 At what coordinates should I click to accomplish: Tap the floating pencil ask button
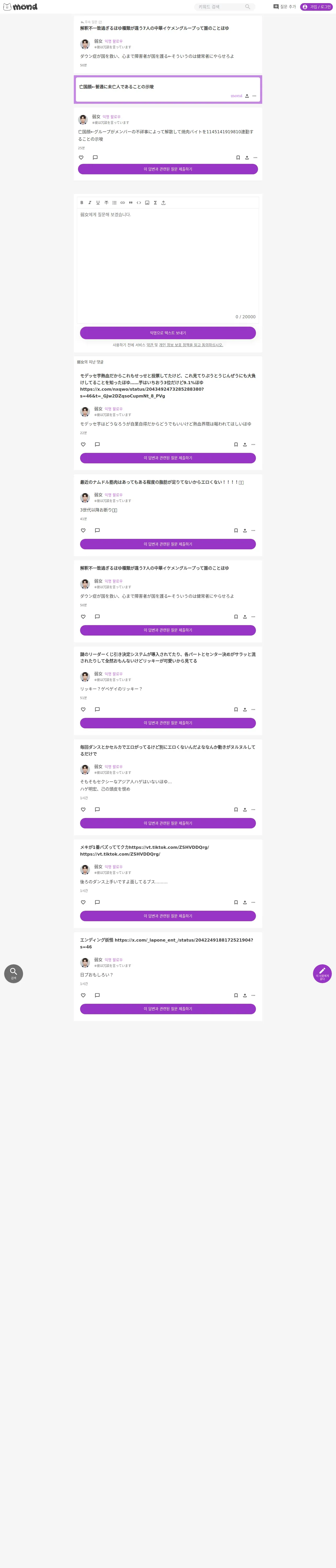coord(322,973)
